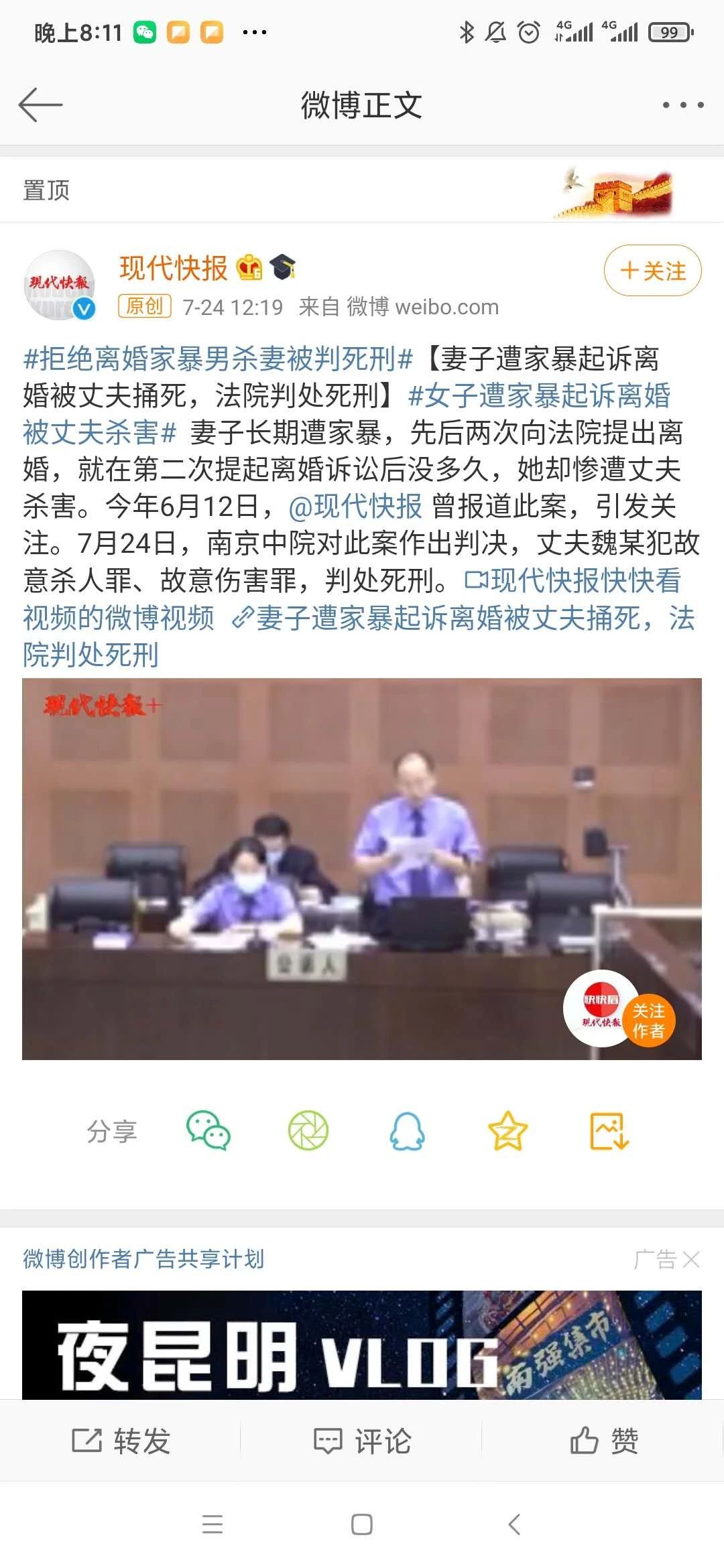Follow 现代快报 with the +关注 button
724x1568 pixels.
(x=652, y=271)
